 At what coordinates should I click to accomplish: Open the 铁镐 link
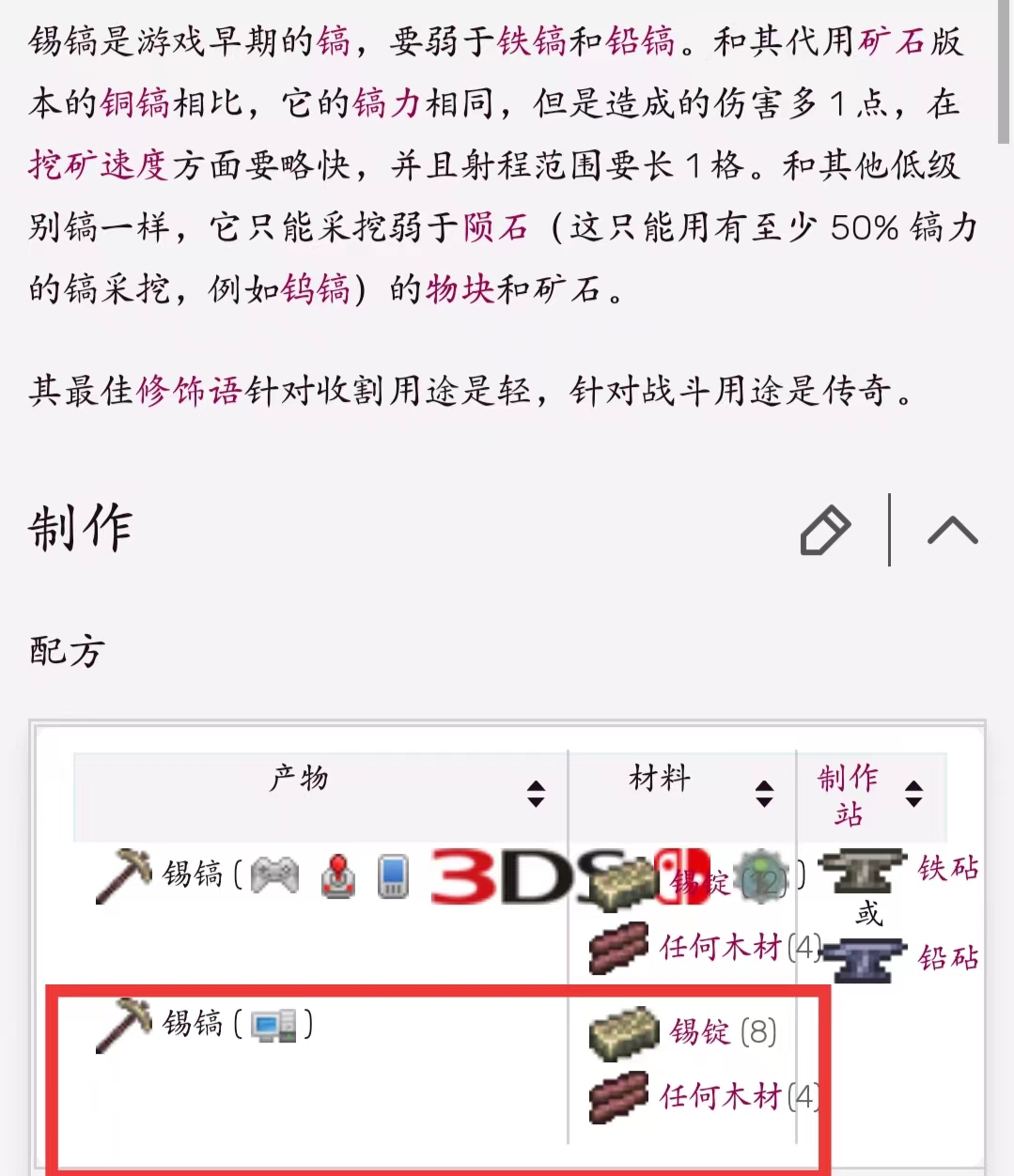[532, 42]
